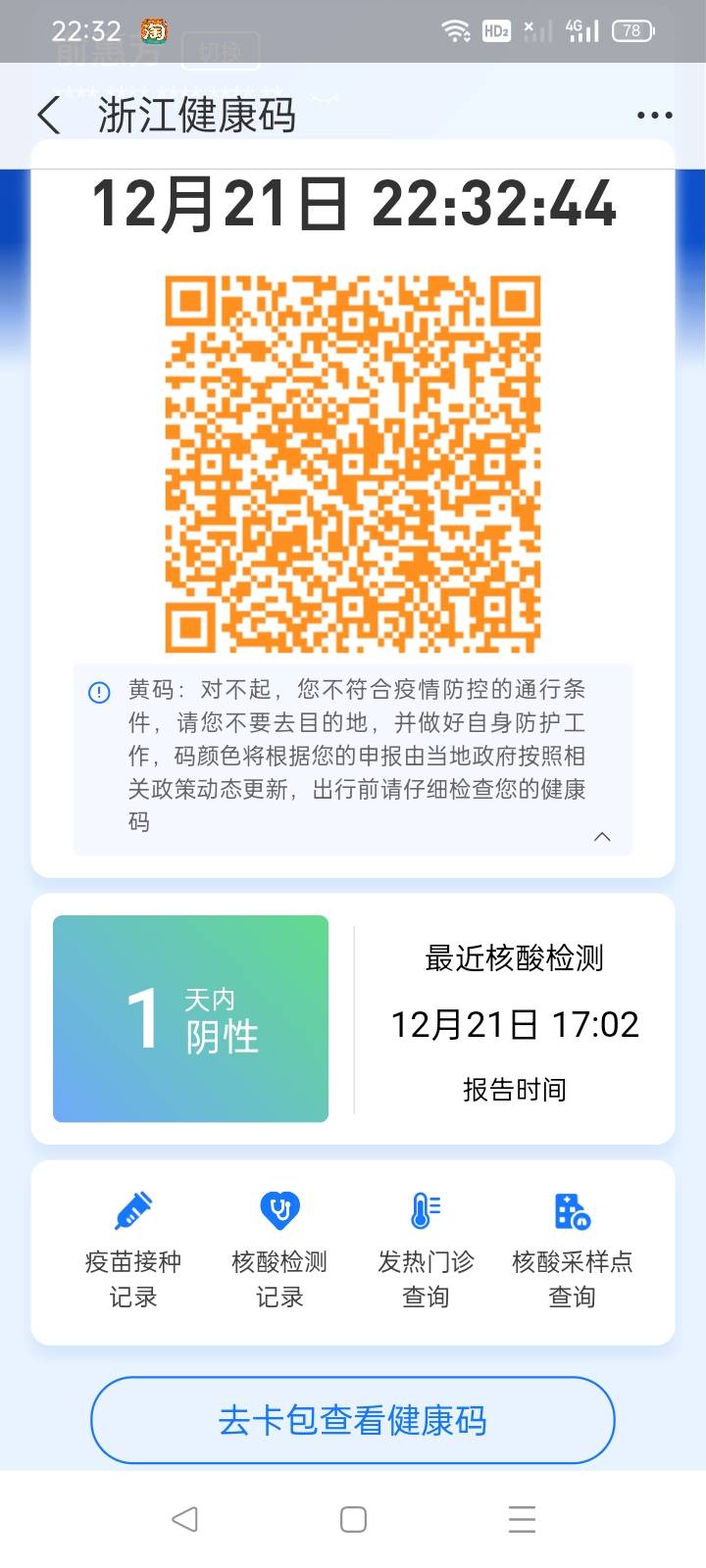Tap the recent nucleic acid test result panel
This screenshot has height=1568, width=706.
pos(515,1019)
